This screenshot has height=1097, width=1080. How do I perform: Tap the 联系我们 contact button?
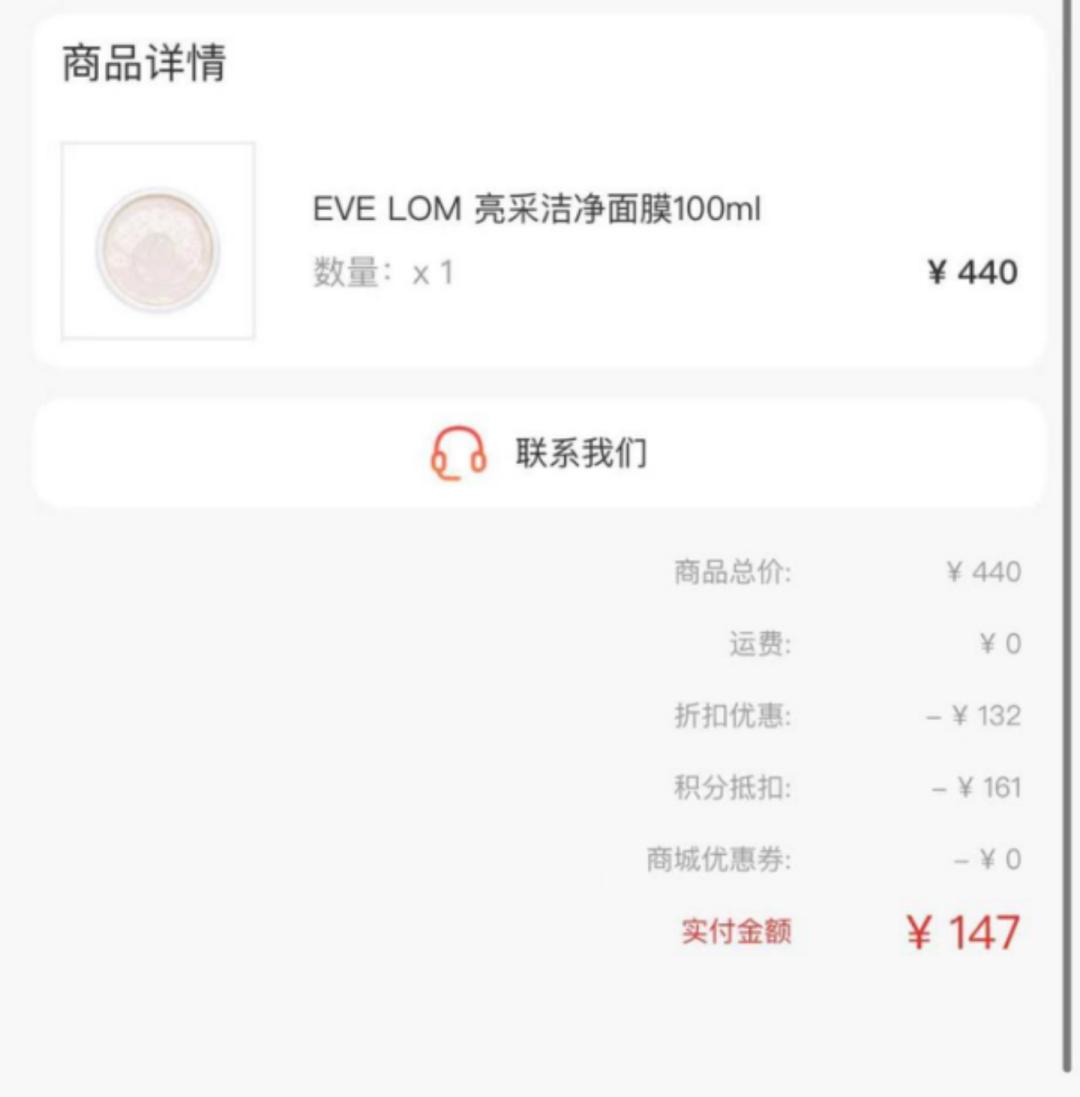point(580,452)
